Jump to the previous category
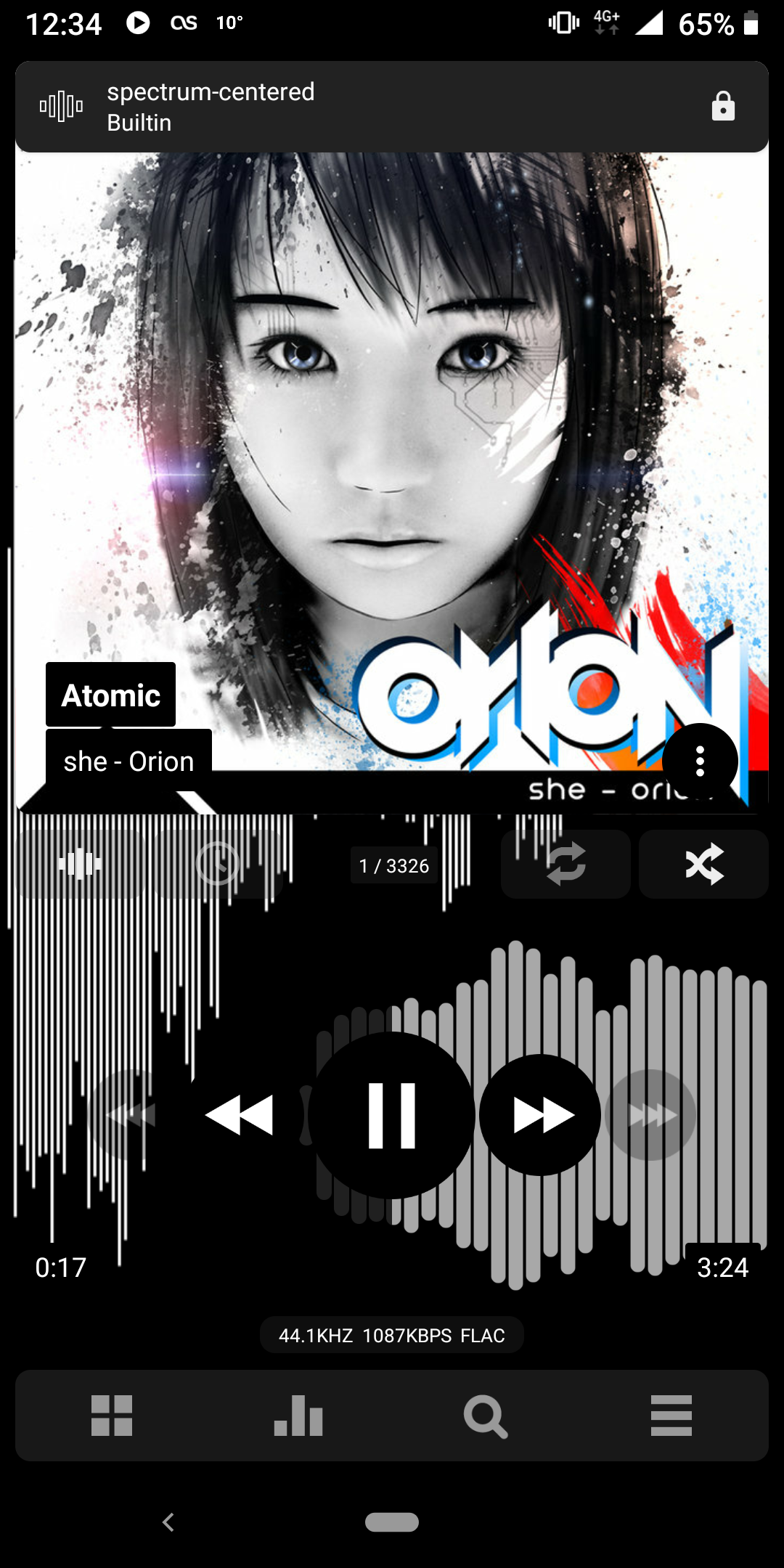Image resolution: width=784 pixels, height=1568 pixels. [131, 1115]
